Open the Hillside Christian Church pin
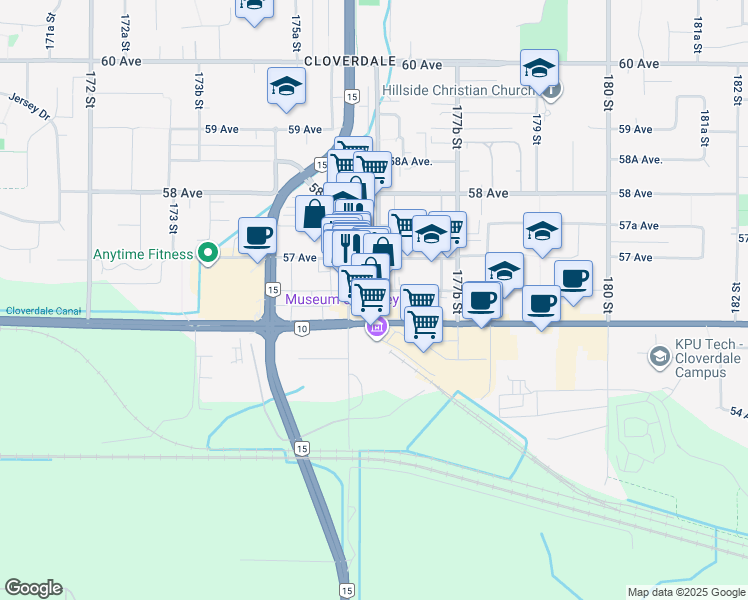This screenshot has width=748, height=600. [552, 90]
